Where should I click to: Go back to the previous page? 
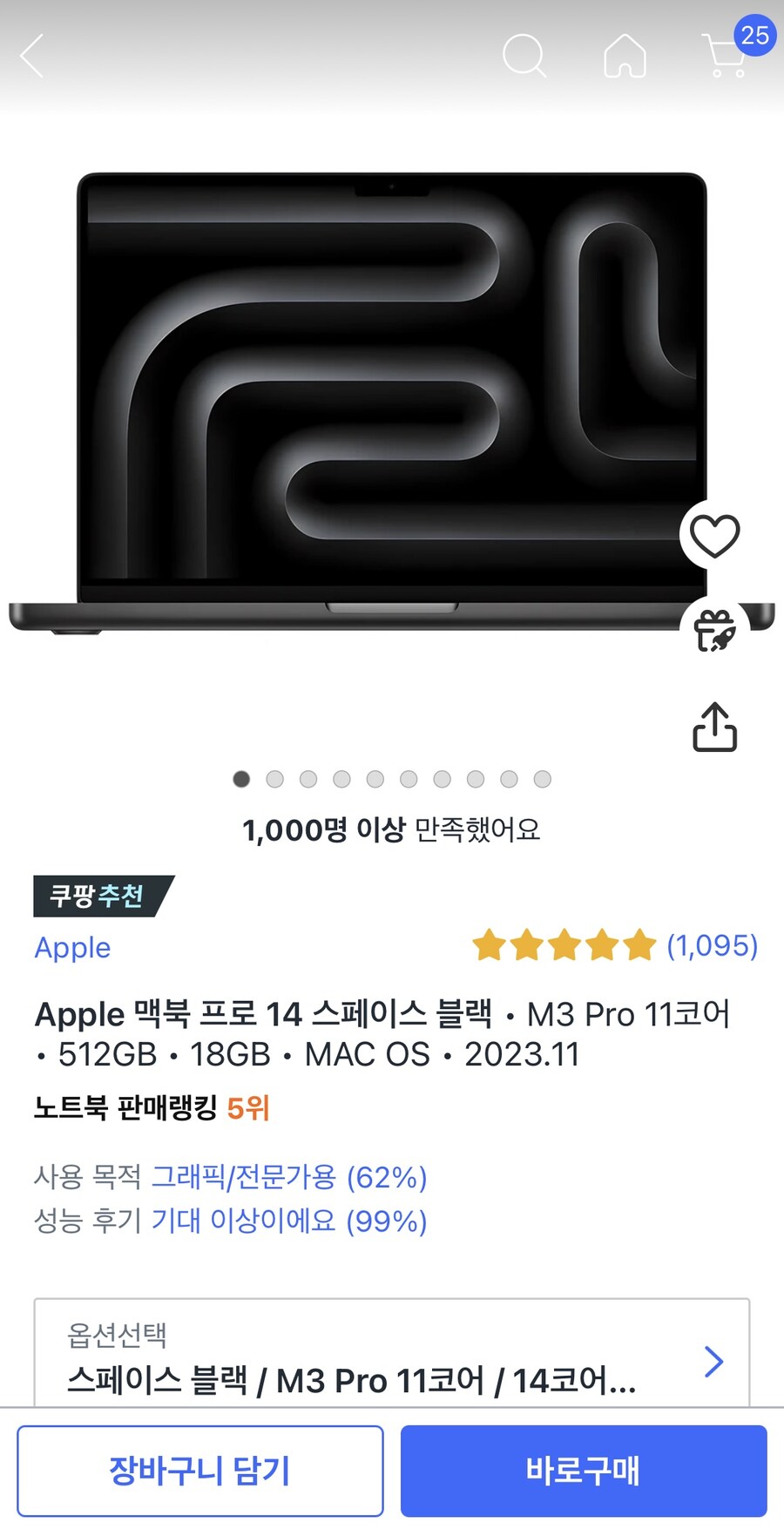click(x=32, y=57)
